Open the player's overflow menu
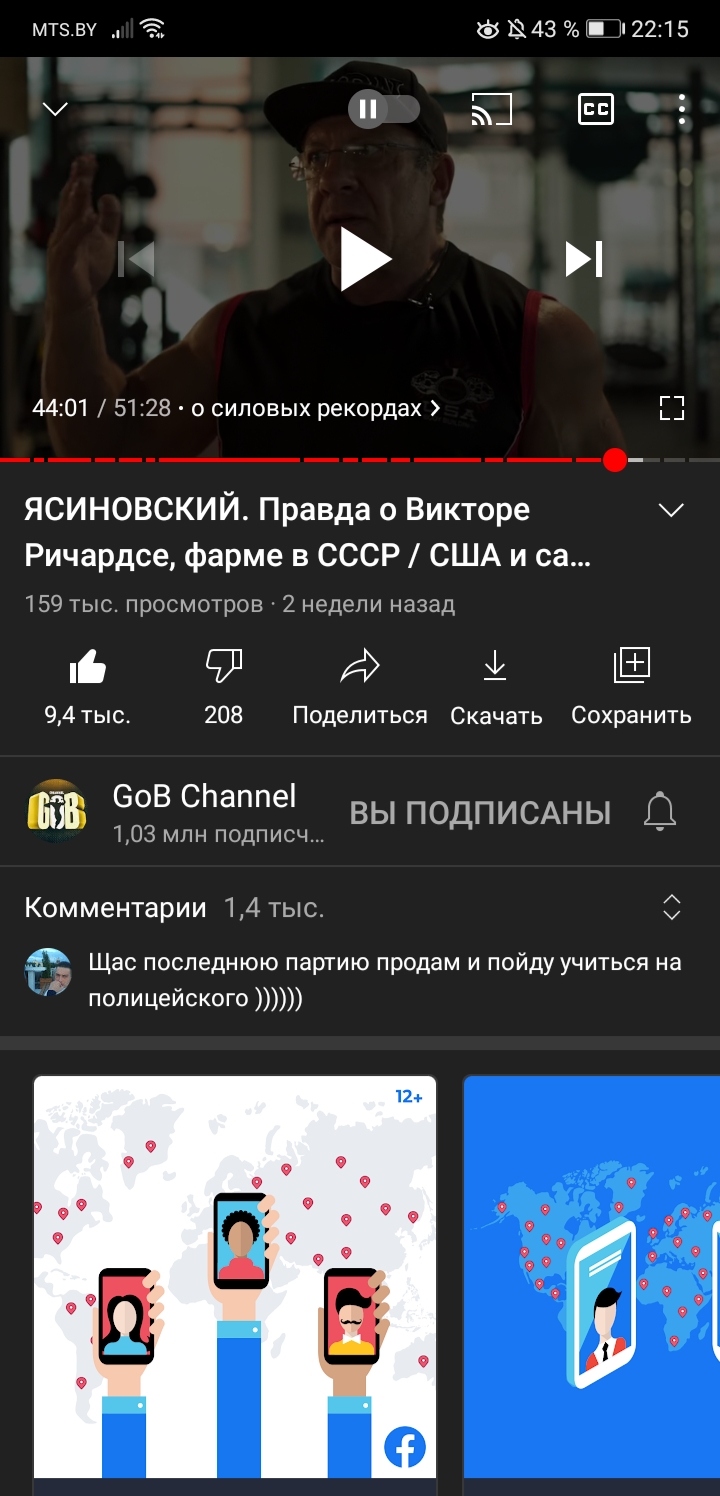720x1496 pixels. tap(682, 109)
